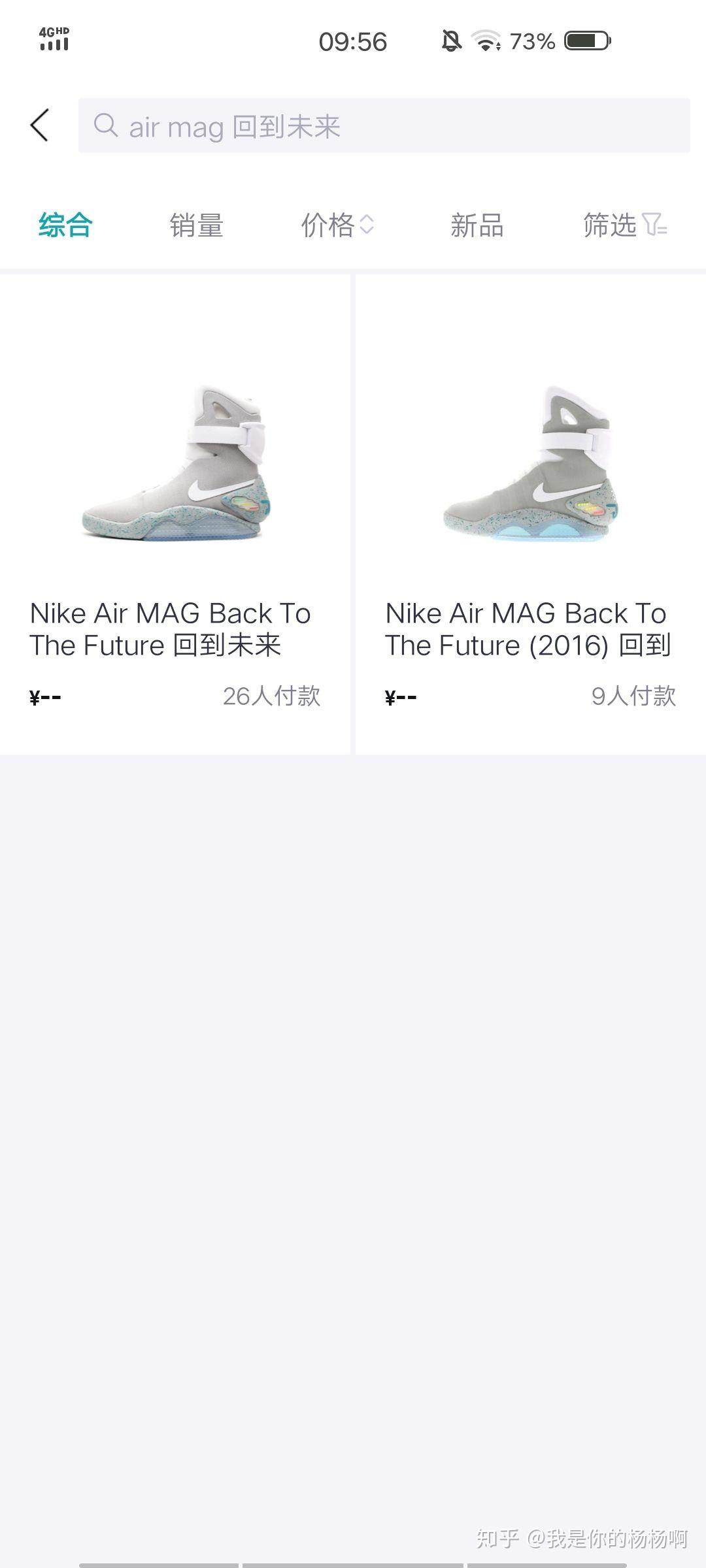Switch to the 综合 sorting tab
Screen dimensions: 706x1568
65,225
